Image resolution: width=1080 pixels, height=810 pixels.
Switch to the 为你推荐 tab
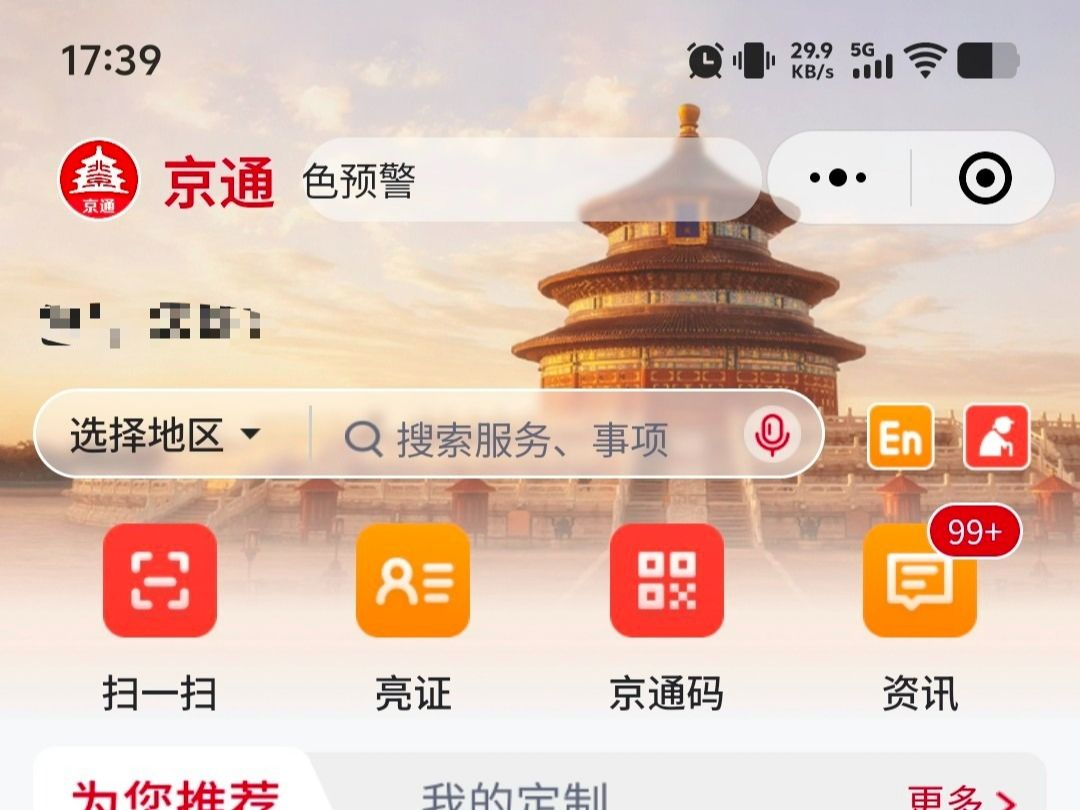point(175,794)
